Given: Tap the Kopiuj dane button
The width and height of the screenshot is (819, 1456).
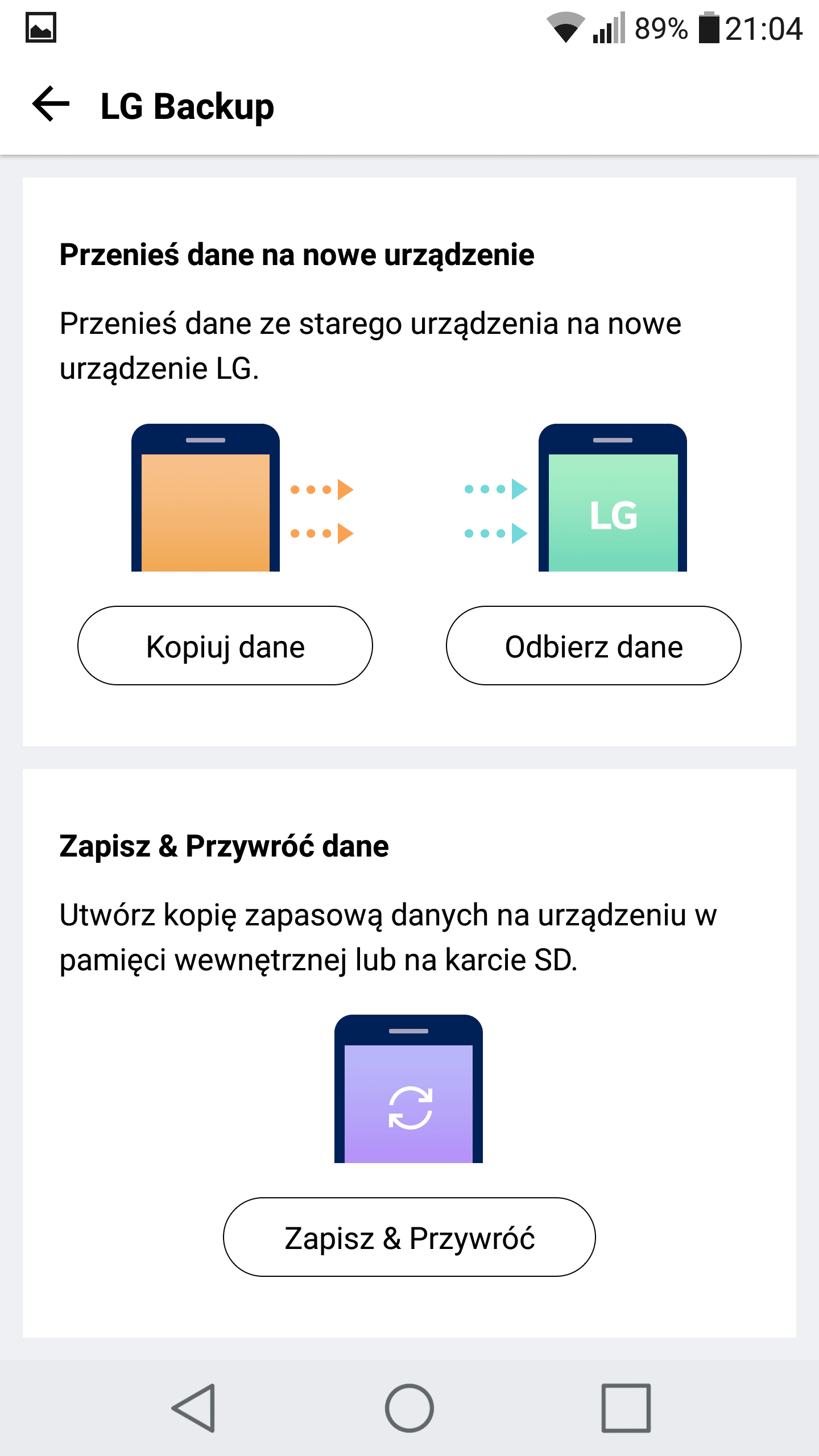Looking at the screenshot, I should click(225, 646).
